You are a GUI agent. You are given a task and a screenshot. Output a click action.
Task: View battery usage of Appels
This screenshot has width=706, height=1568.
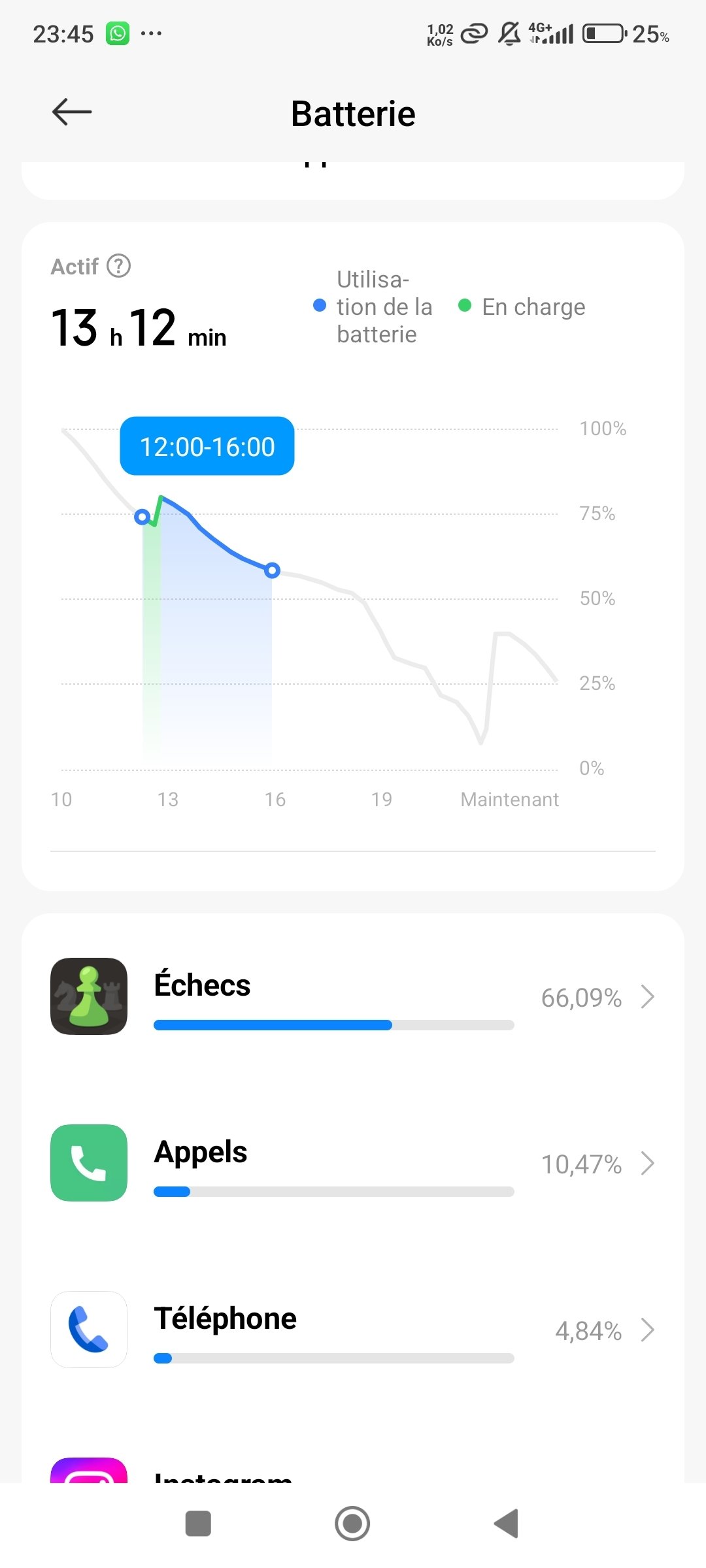[353, 1164]
